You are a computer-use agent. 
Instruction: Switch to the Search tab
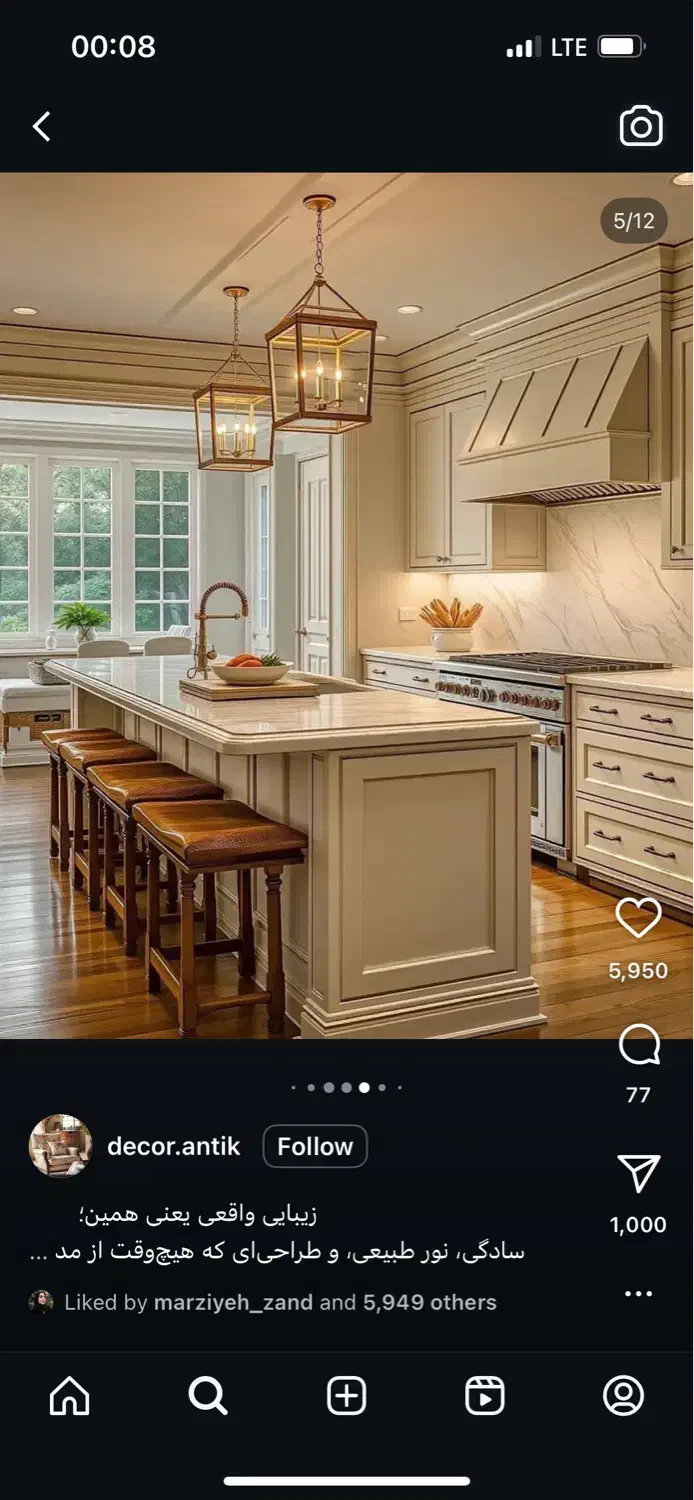point(208,1396)
